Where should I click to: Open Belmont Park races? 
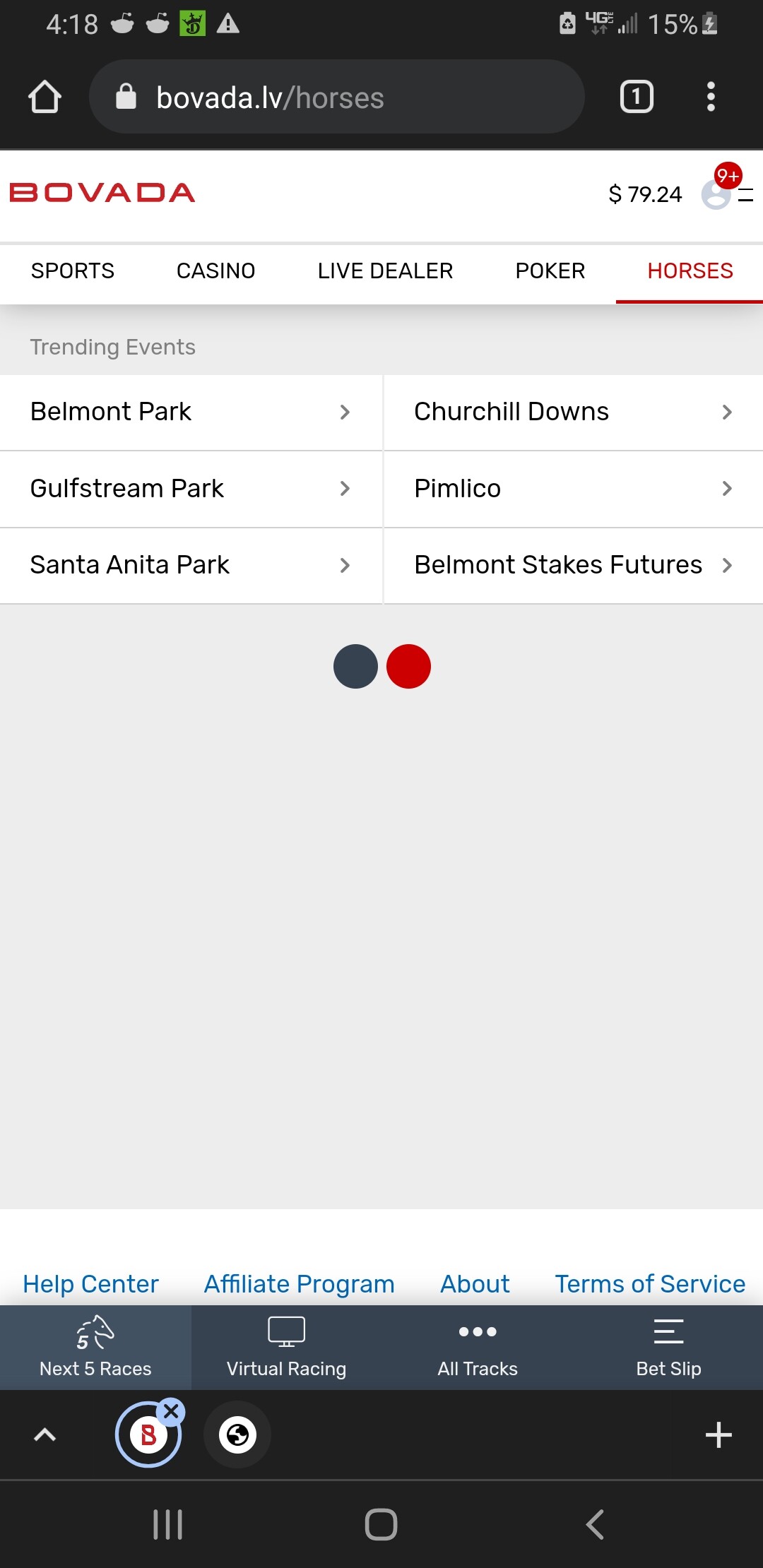191,412
